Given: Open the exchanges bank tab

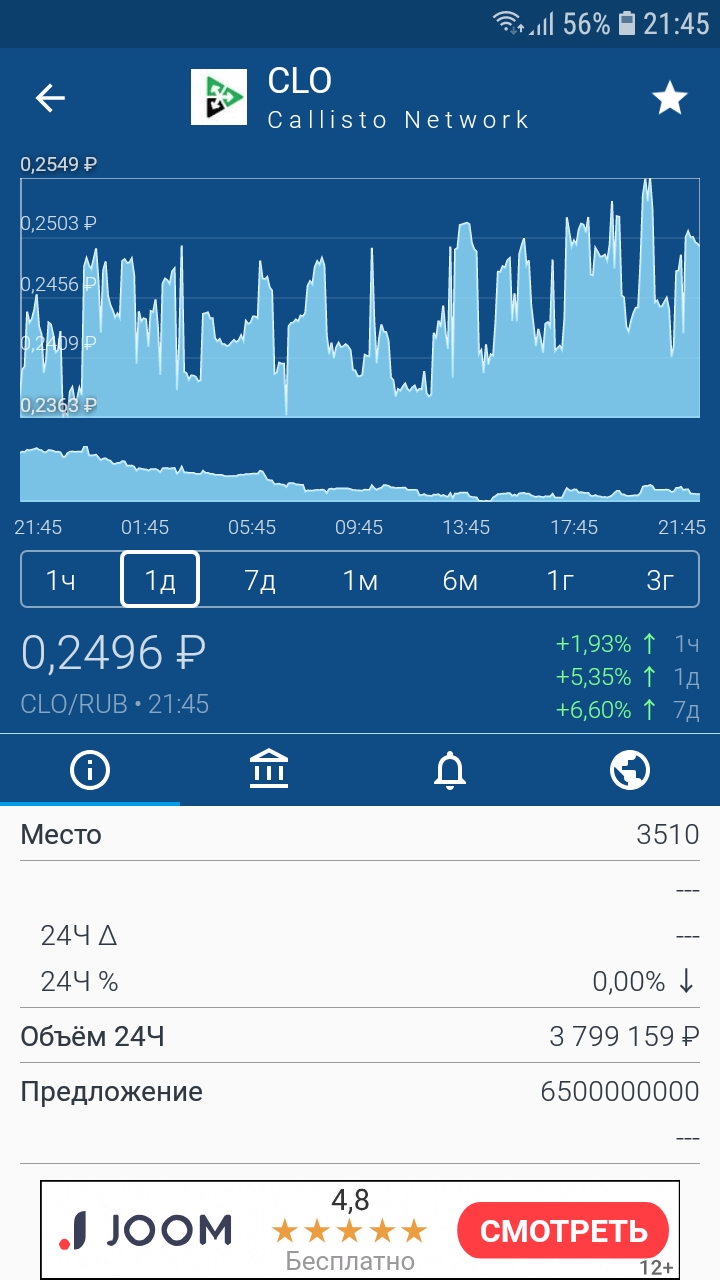Looking at the screenshot, I should point(270,770).
